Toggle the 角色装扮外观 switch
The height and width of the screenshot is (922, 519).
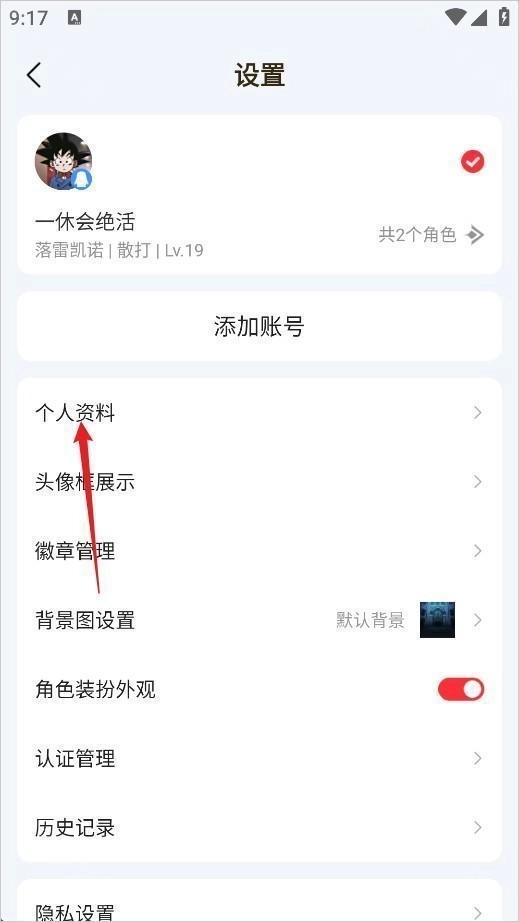click(461, 689)
